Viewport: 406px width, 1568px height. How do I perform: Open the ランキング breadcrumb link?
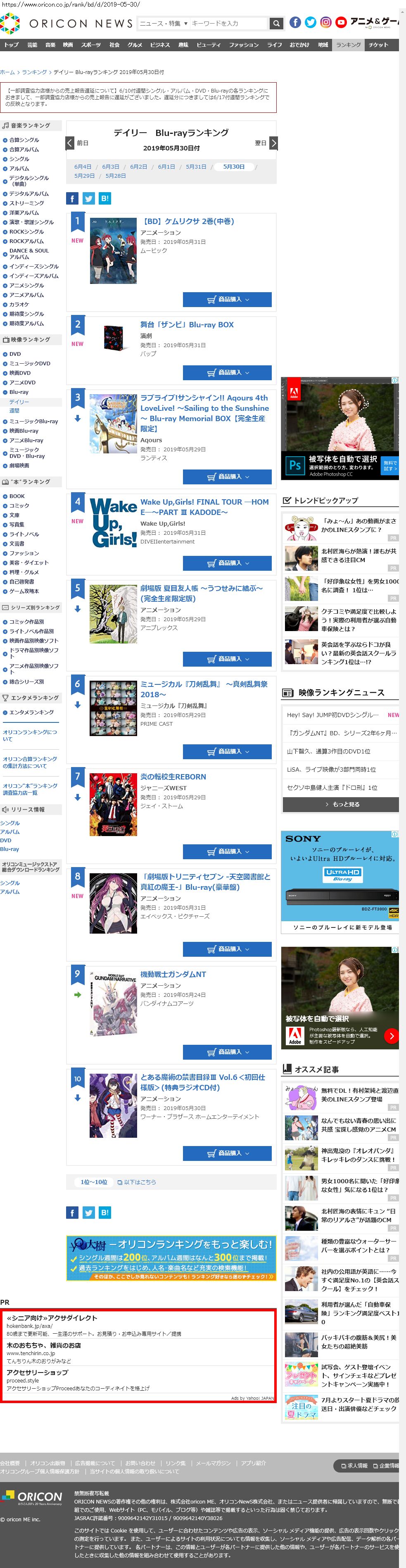(34, 72)
